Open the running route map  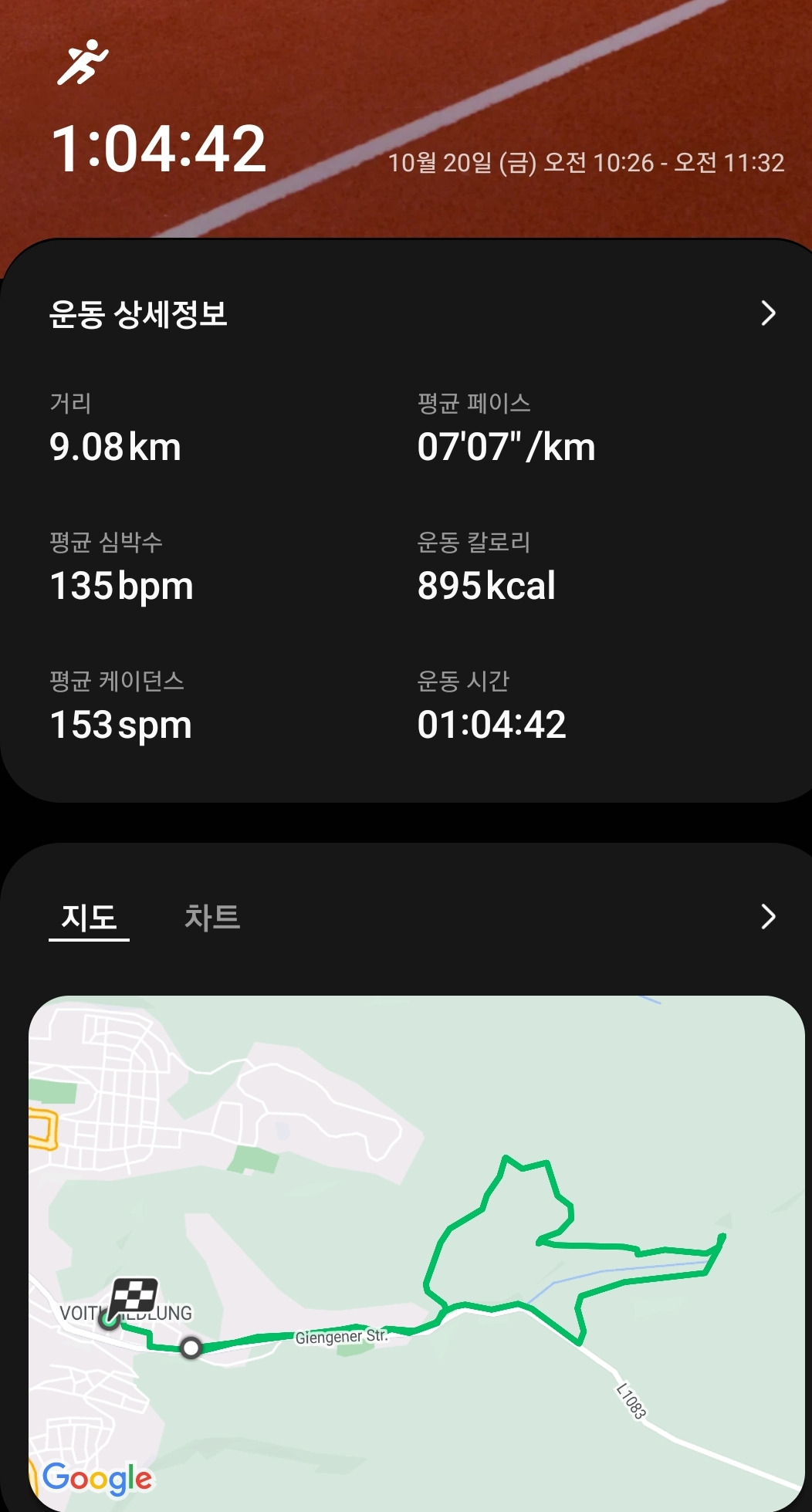point(417,1250)
